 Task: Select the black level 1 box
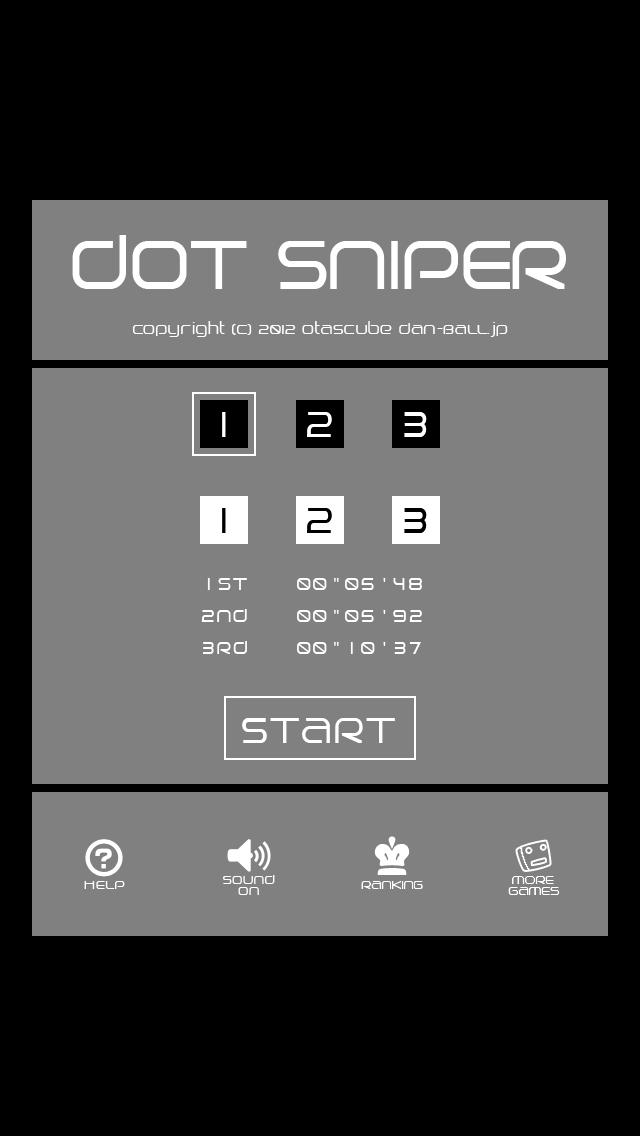tap(224, 424)
